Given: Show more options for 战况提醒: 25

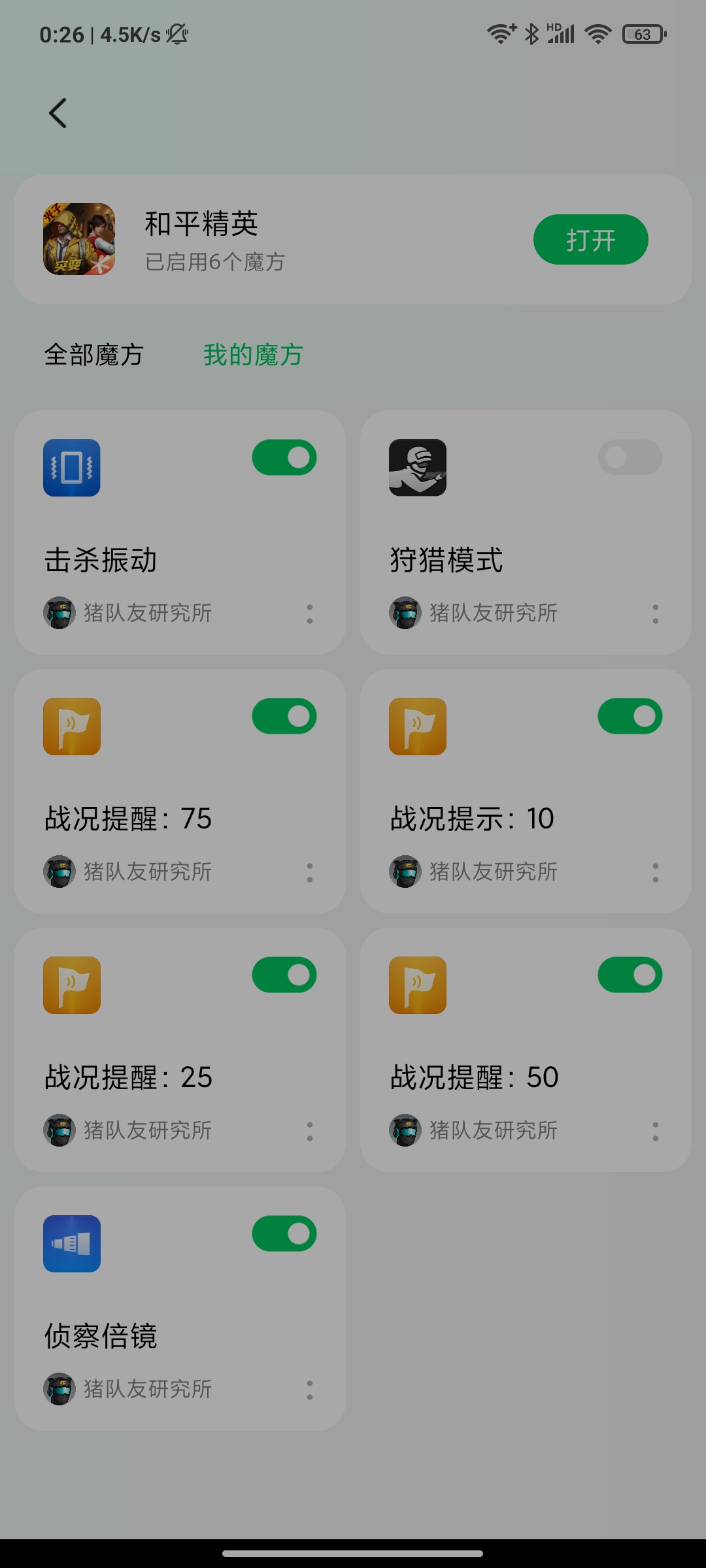Looking at the screenshot, I should tap(310, 1131).
